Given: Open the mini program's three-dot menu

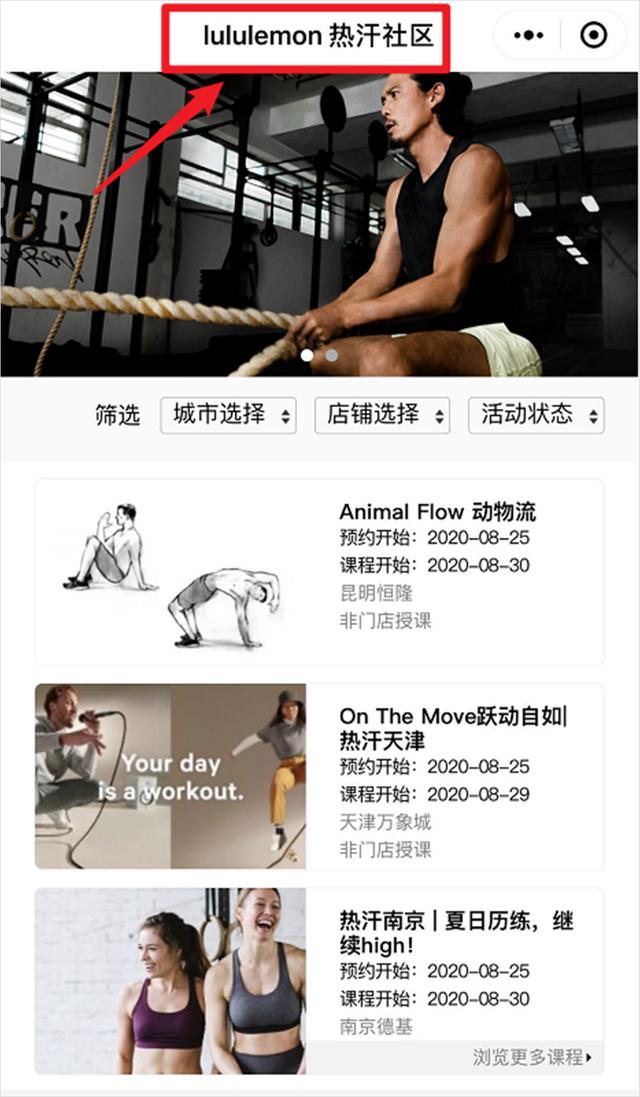Looking at the screenshot, I should pos(529,35).
